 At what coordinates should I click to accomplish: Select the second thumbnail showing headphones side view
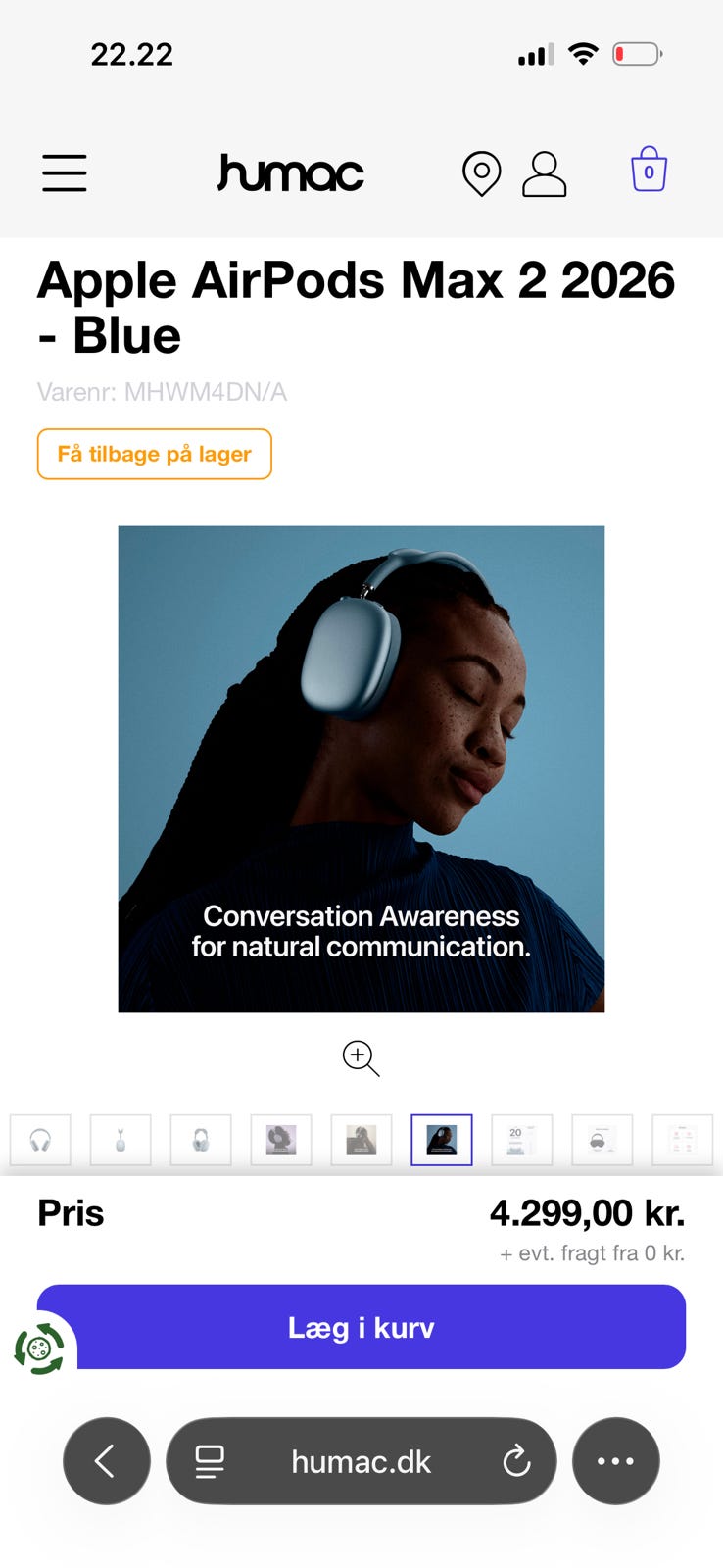coord(120,1140)
